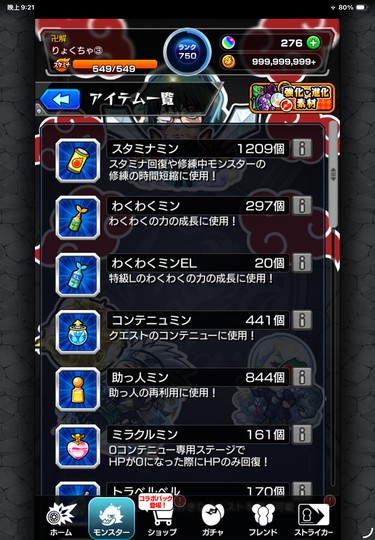Open info for コンテニュミン
The image size is (375, 540).
click(x=302, y=320)
